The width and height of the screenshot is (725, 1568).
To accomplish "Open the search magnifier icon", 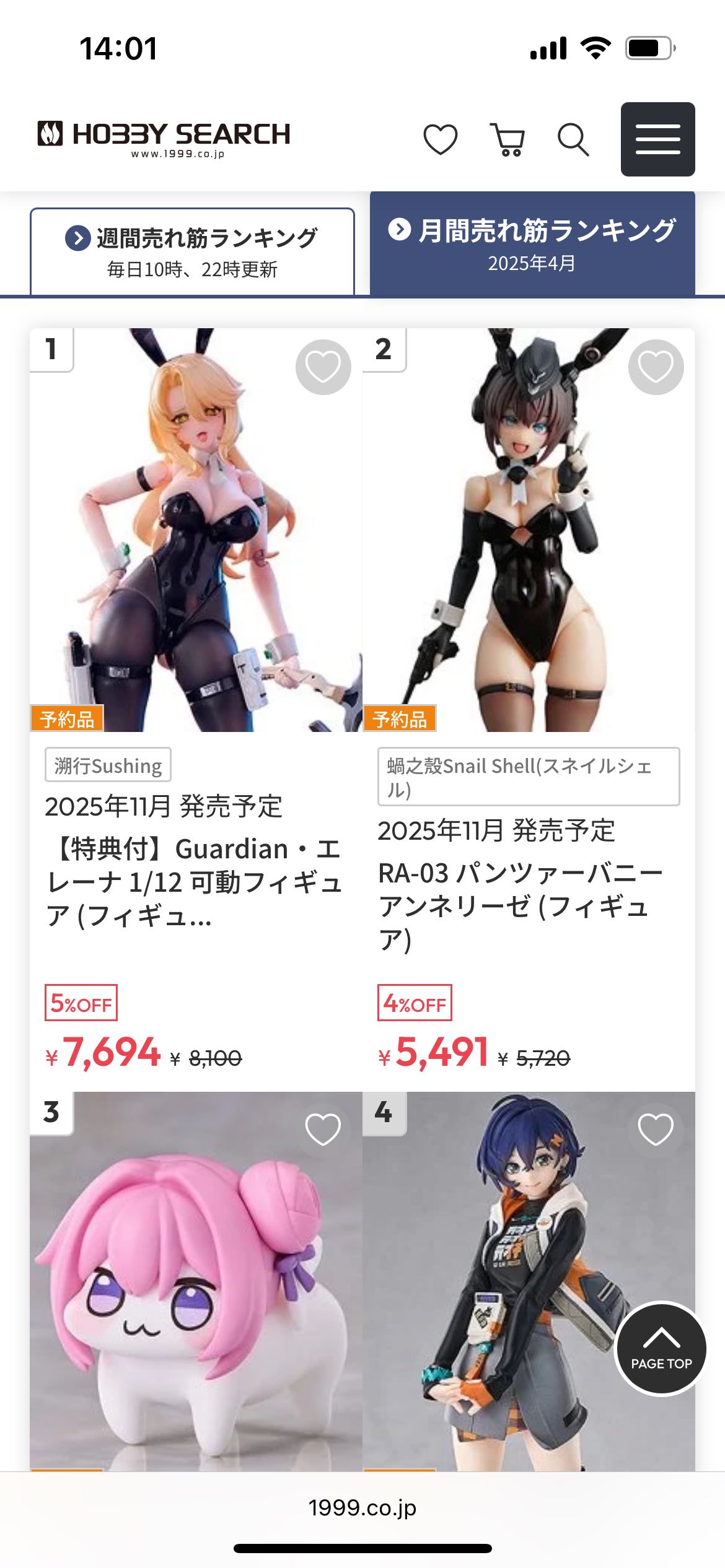I will (573, 139).
